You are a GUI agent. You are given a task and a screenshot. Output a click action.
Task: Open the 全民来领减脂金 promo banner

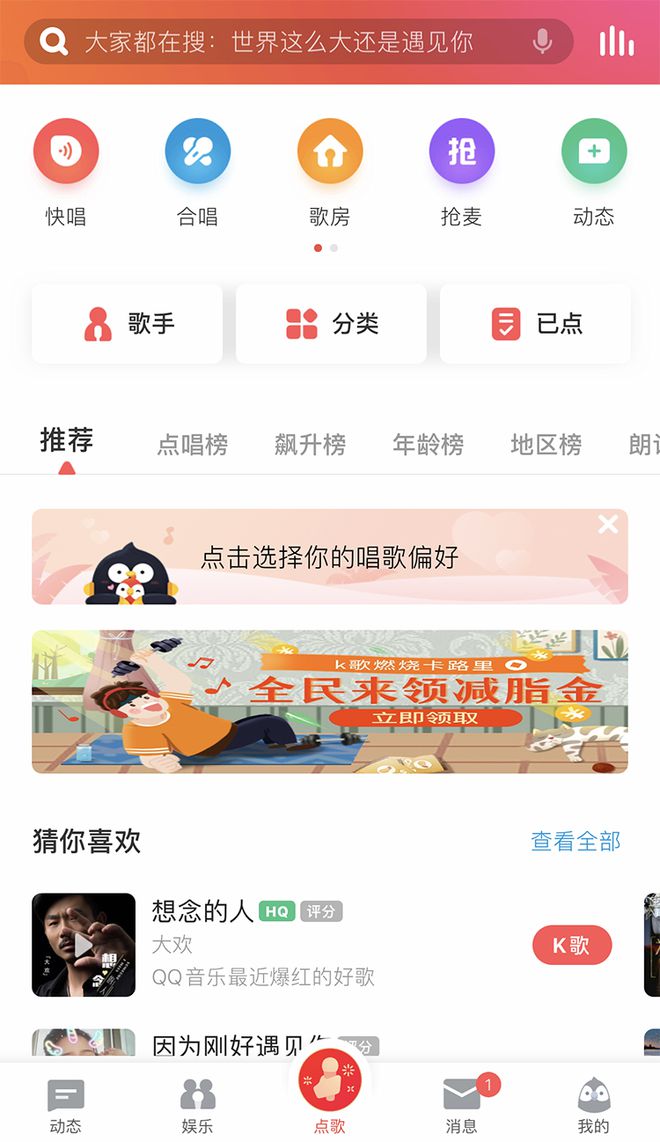click(x=330, y=701)
